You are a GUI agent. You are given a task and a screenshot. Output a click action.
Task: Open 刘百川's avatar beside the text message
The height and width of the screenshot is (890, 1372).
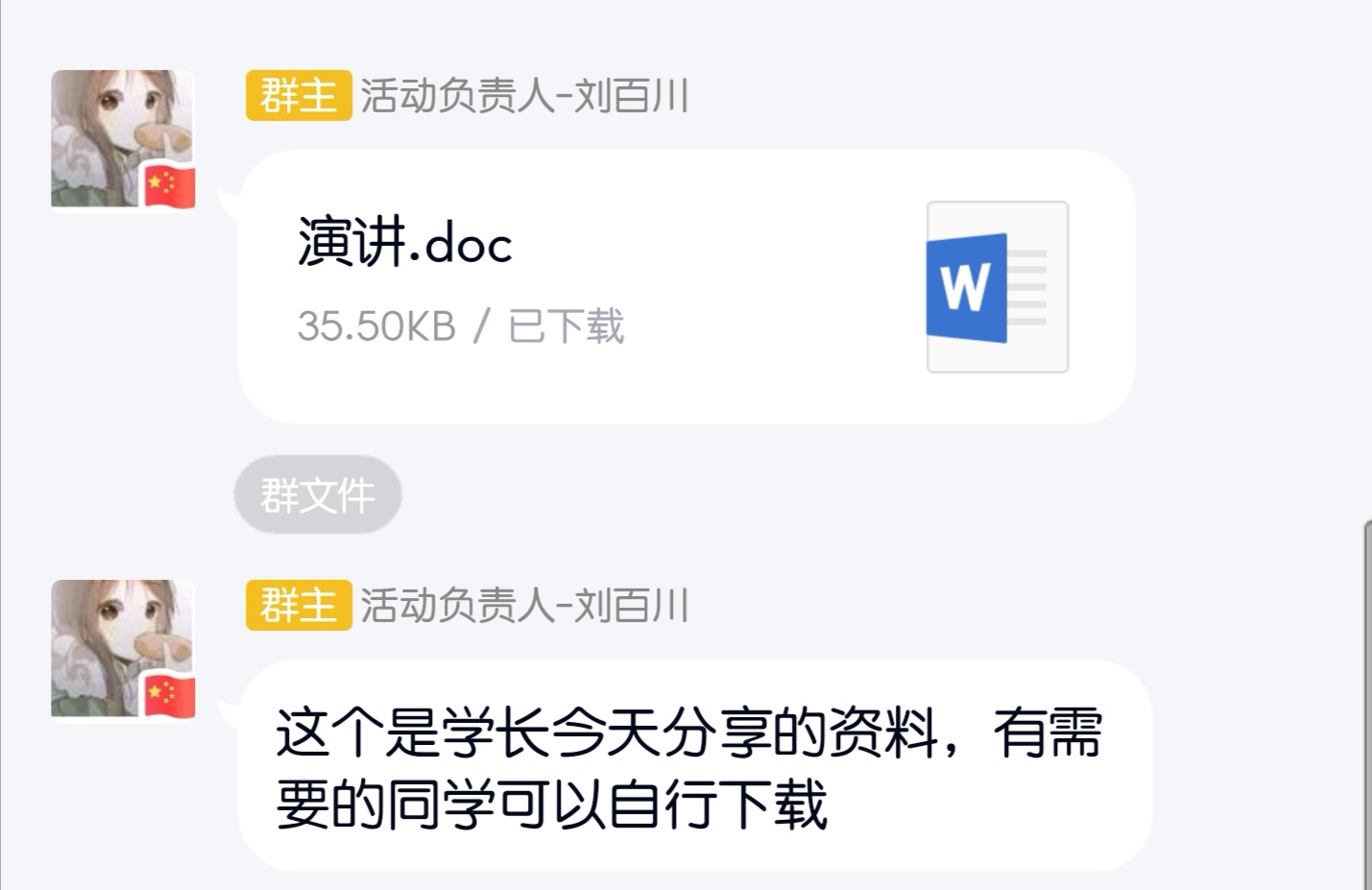point(122,648)
